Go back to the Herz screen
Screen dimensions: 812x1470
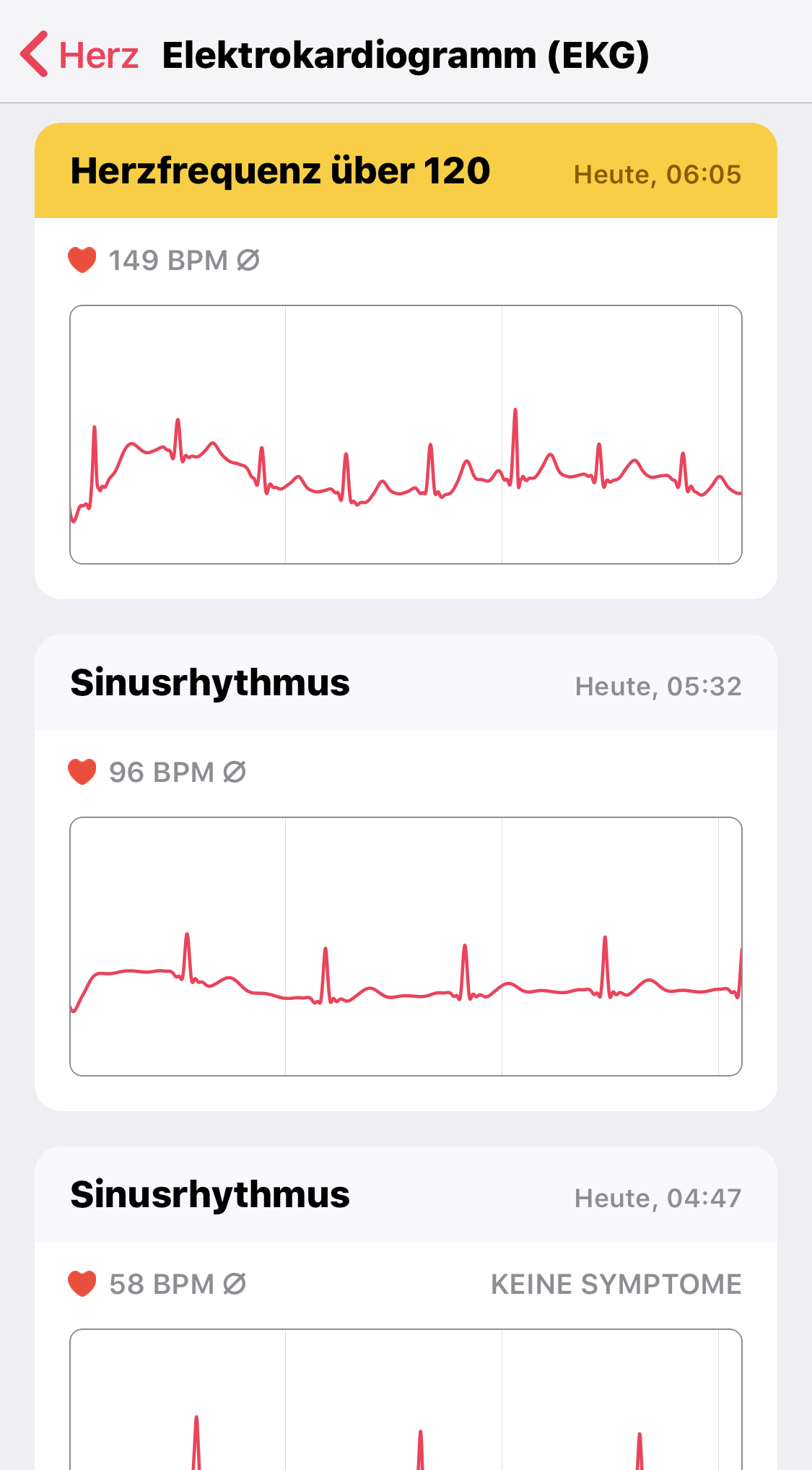point(79,55)
